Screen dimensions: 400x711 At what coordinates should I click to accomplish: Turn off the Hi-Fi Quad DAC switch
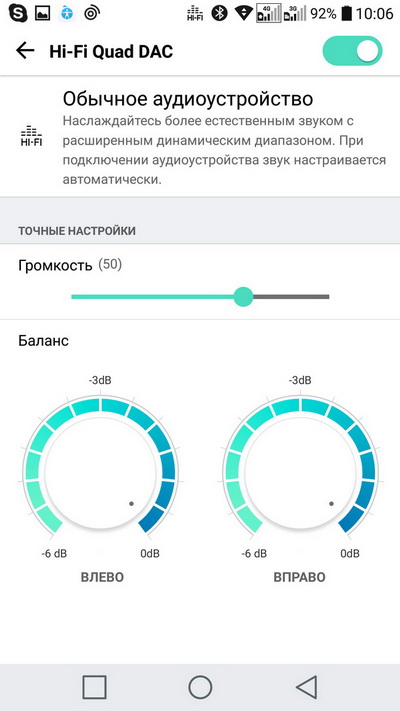pos(352,51)
